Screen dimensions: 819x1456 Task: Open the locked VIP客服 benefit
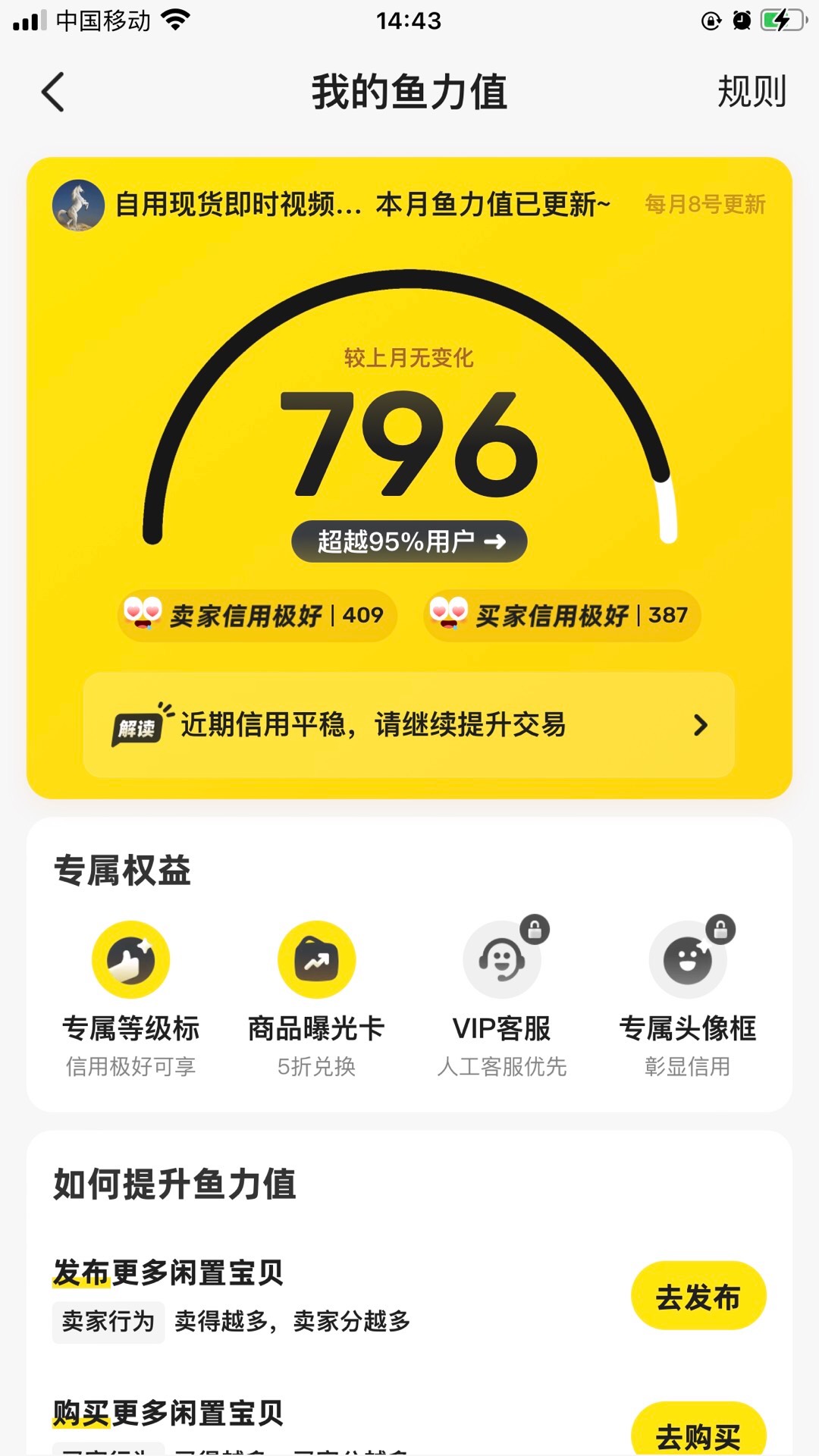502,993
